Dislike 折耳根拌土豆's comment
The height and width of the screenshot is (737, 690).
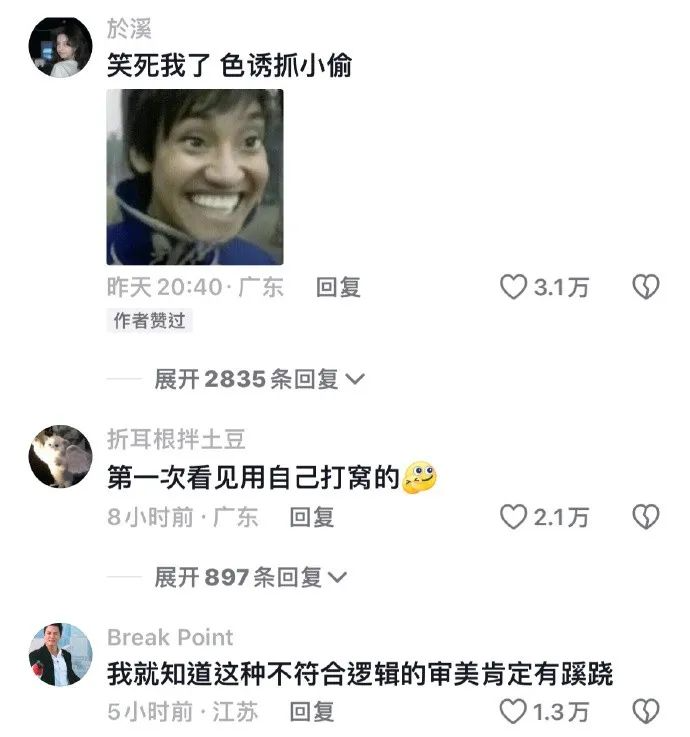(646, 517)
